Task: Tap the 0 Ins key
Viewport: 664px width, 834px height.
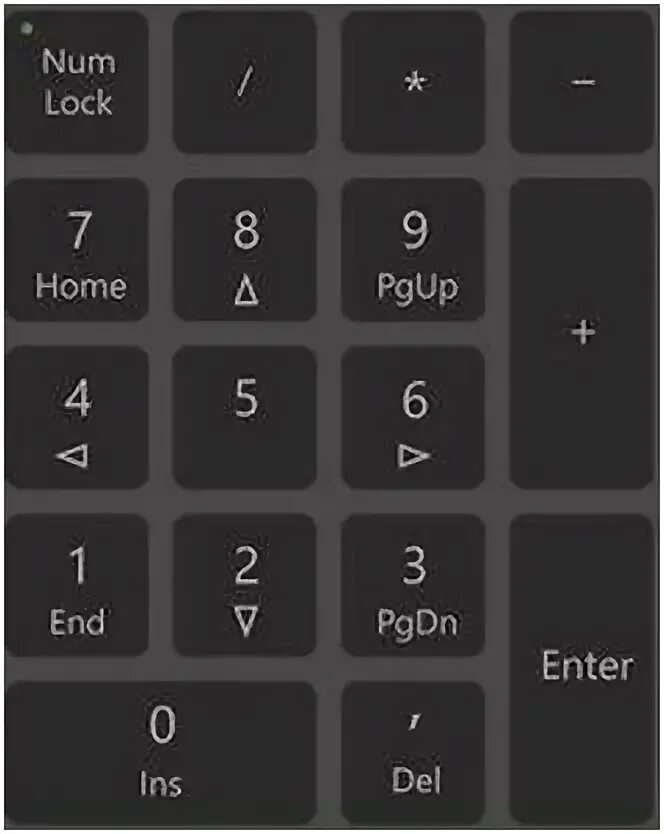Action: coord(160,753)
